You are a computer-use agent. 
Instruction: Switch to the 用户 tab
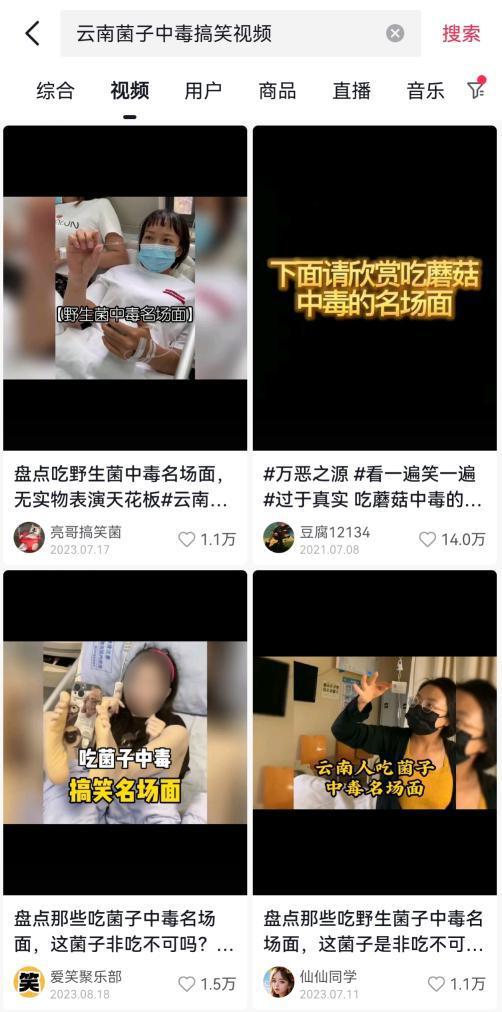[x=203, y=91]
